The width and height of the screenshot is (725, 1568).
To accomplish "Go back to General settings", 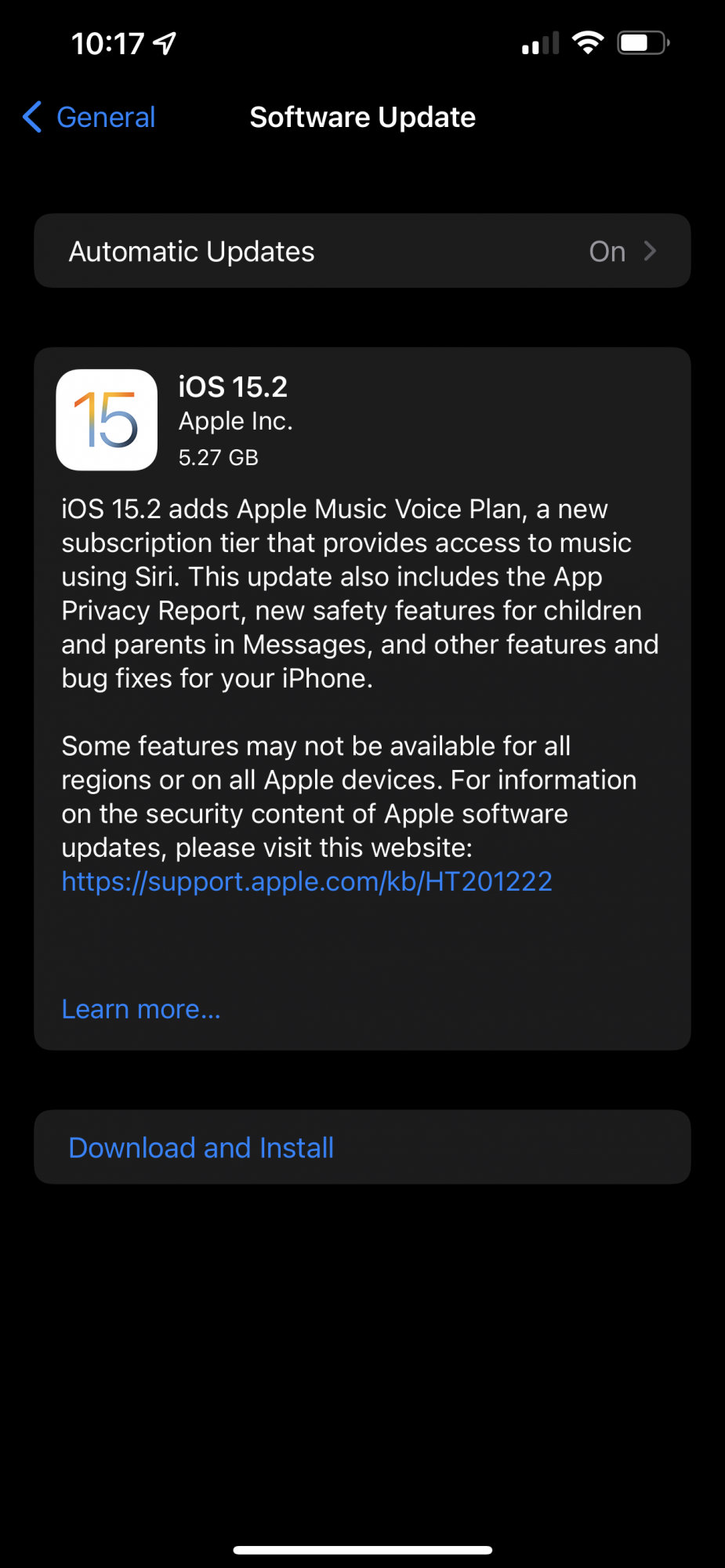I will pyautogui.click(x=90, y=118).
